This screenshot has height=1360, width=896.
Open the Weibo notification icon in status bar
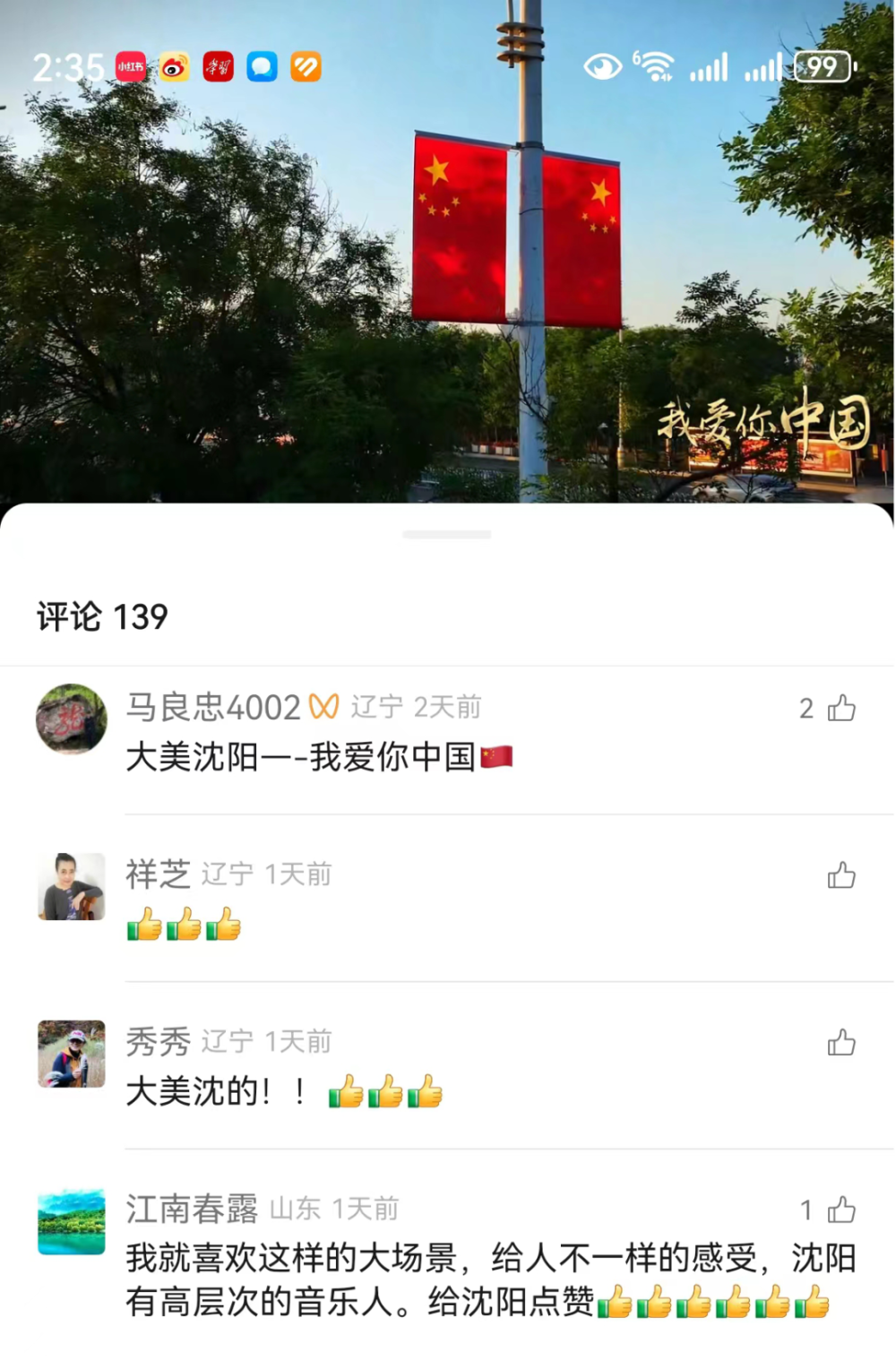(x=172, y=67)
